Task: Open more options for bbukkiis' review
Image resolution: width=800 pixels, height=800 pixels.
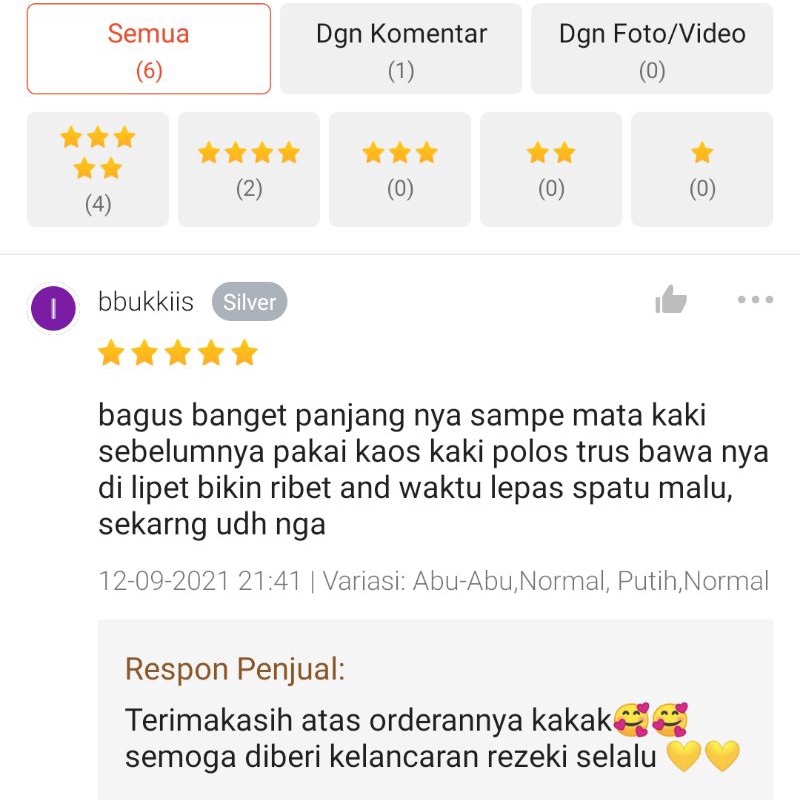Action: tap(755, 300)
